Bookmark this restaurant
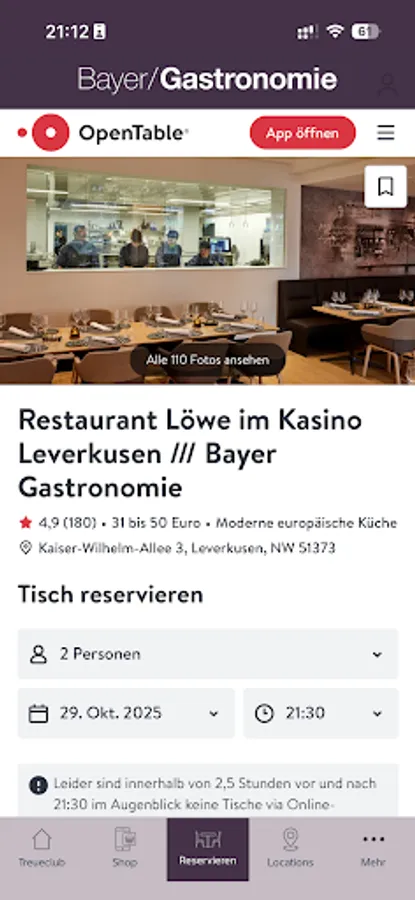The image size is (415, 900). [x=386, y=187]
